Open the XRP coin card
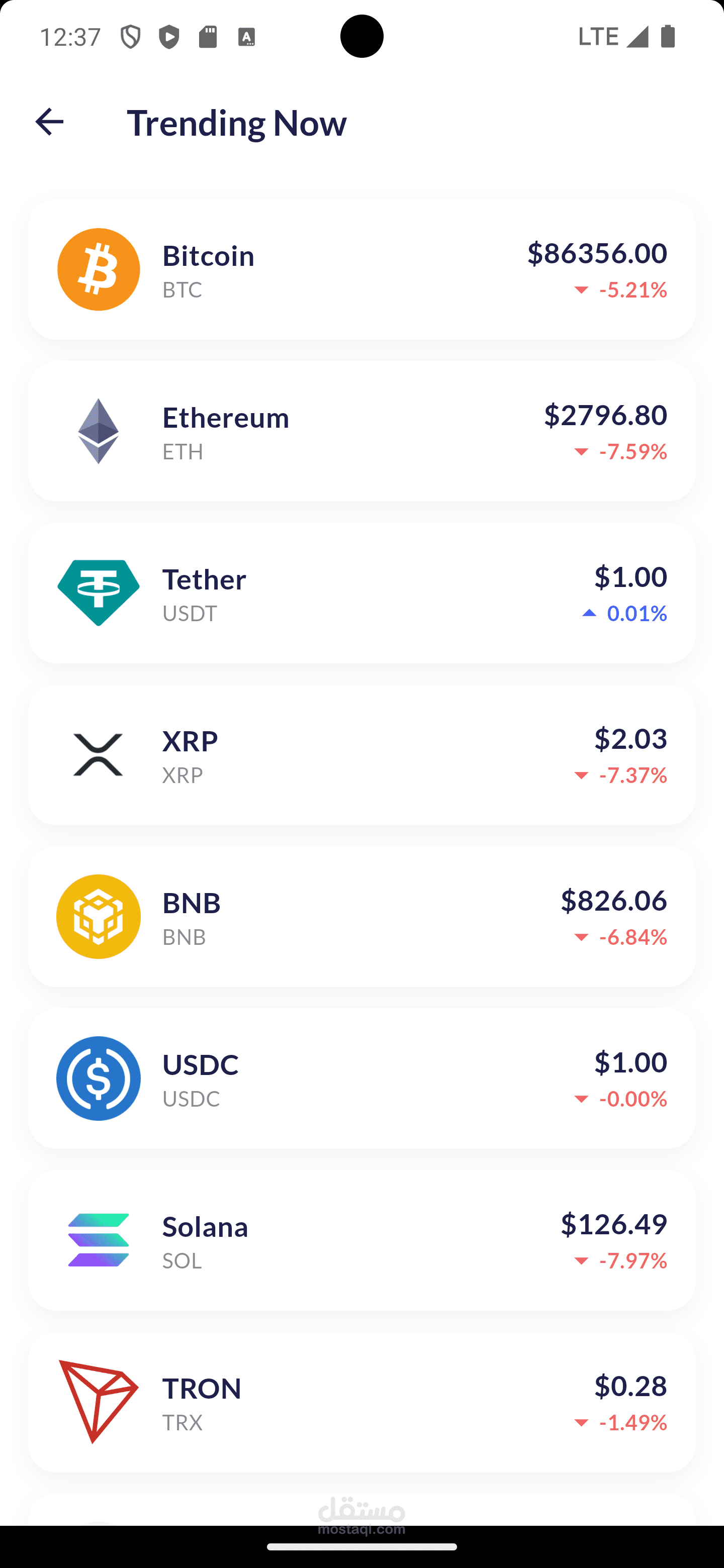This screenshot has height=1568, width=724. (361, 755)
